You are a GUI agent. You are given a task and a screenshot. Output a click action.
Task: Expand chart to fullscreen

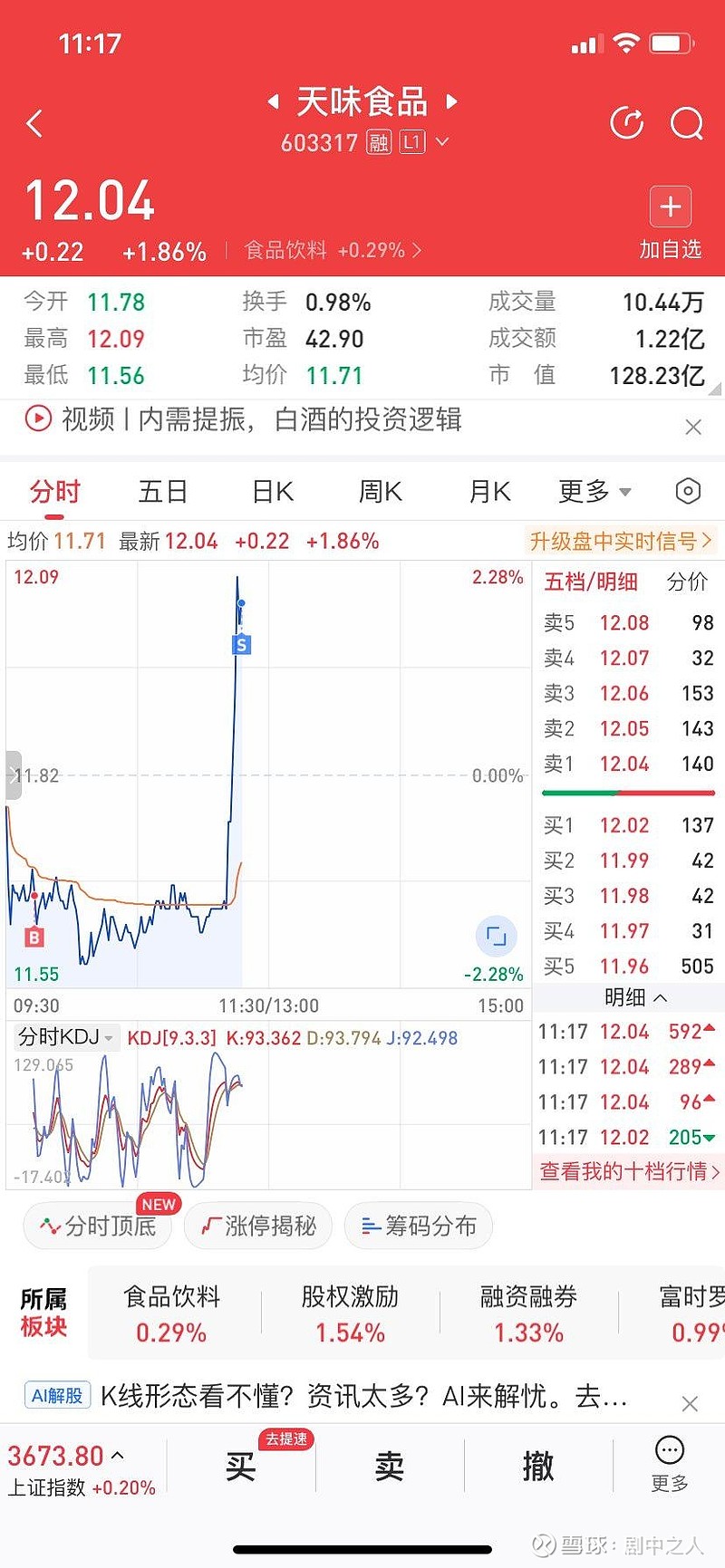[x=496, y=936]
